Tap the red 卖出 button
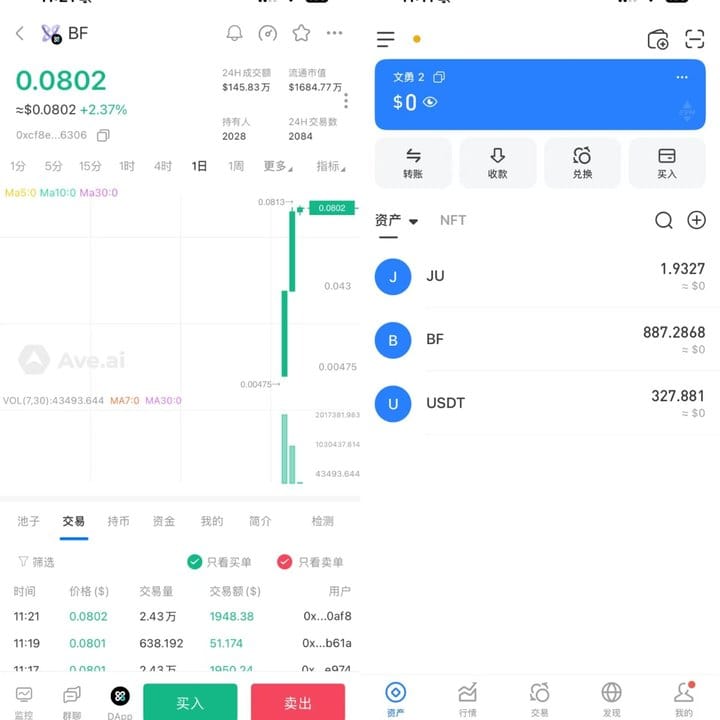The width and height of the screenshot is (720, 720). pyautogui.click(x=297, y=702)
